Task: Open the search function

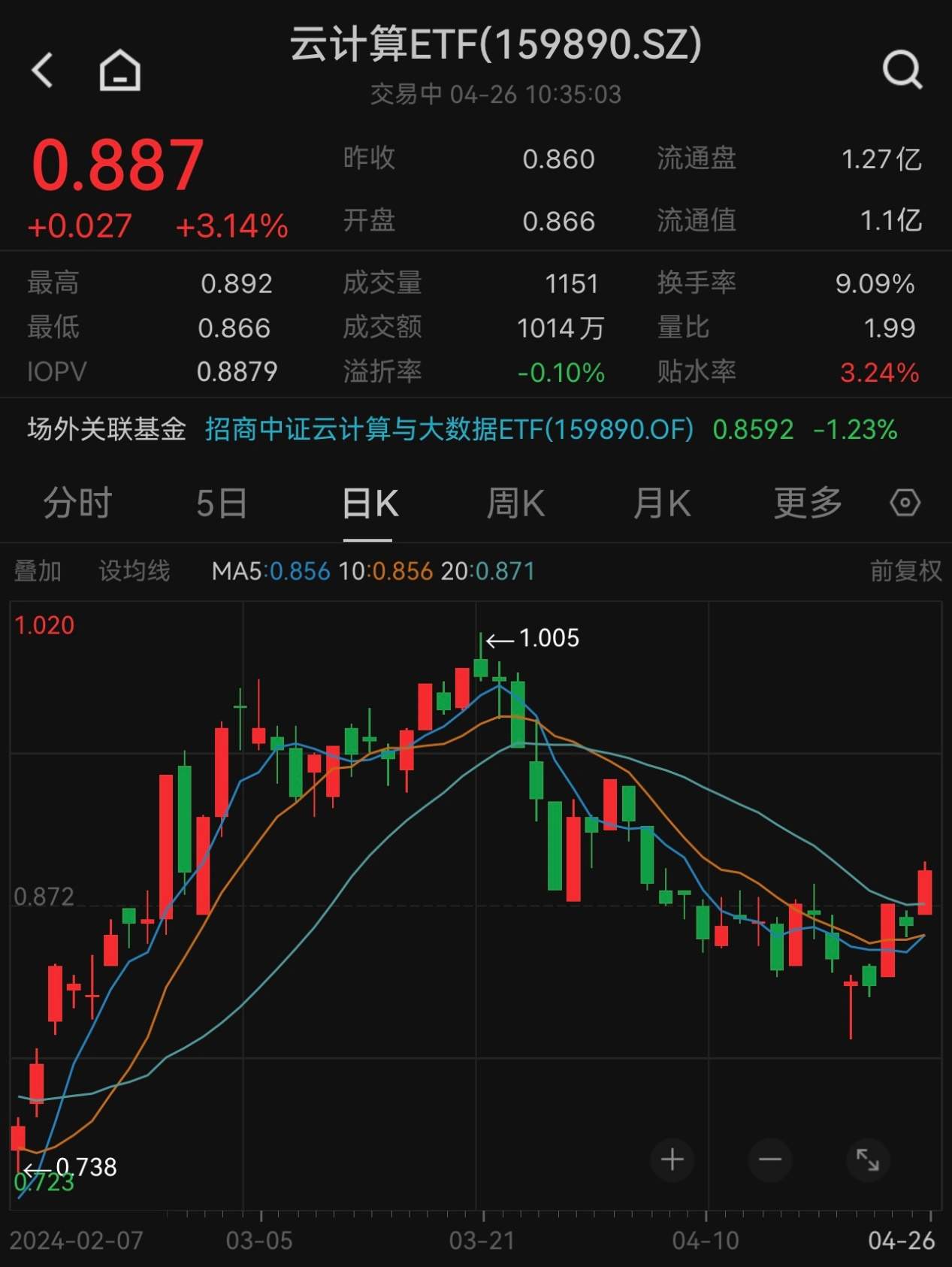Action: coord(902,70)
